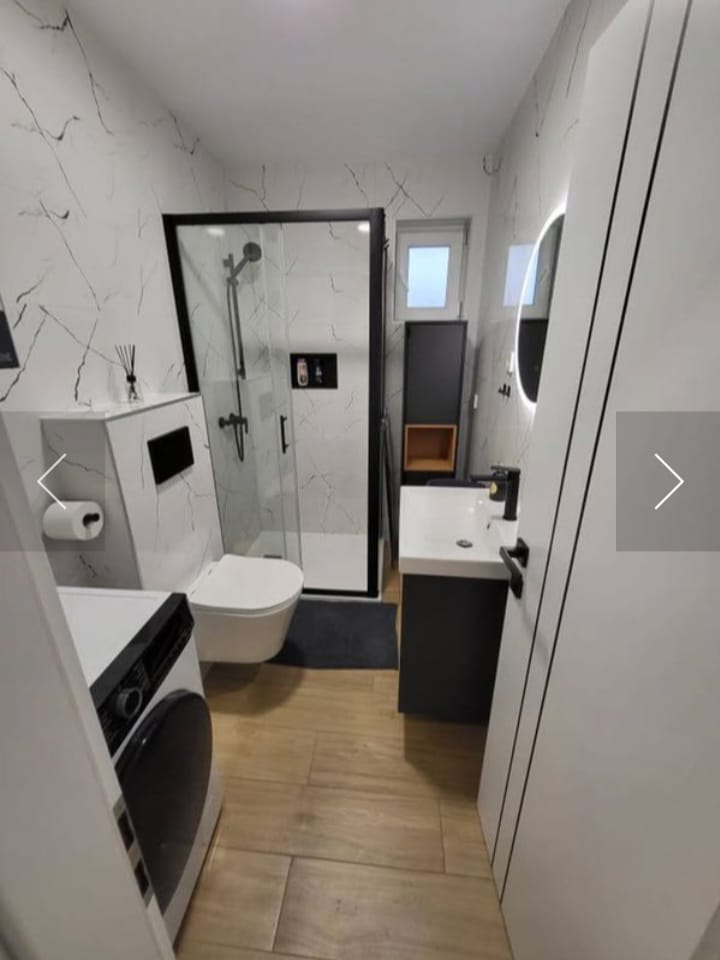Go to the previous photo
Screen dimensions: 720x960
[x=51, y=481]
